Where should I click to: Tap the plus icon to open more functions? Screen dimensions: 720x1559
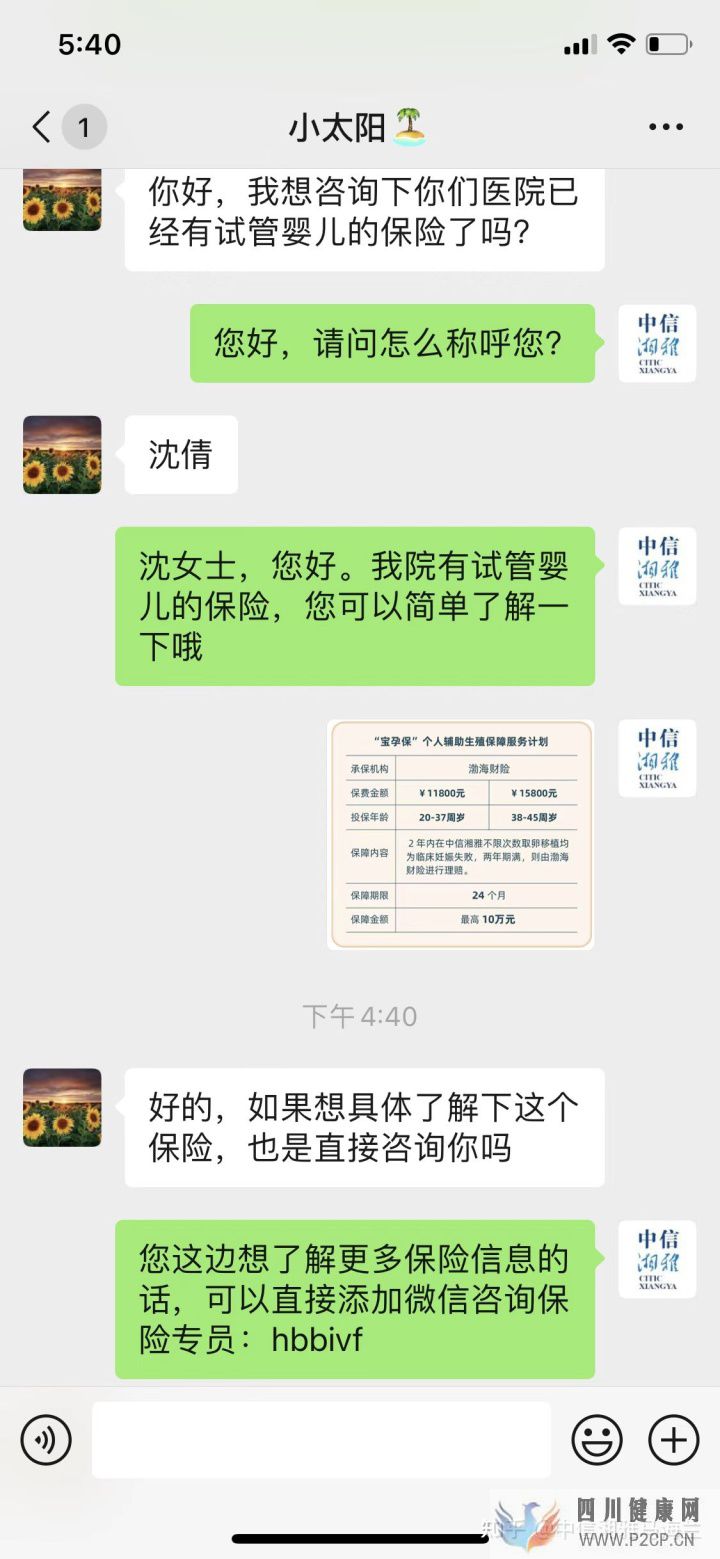coord(672,1440)
